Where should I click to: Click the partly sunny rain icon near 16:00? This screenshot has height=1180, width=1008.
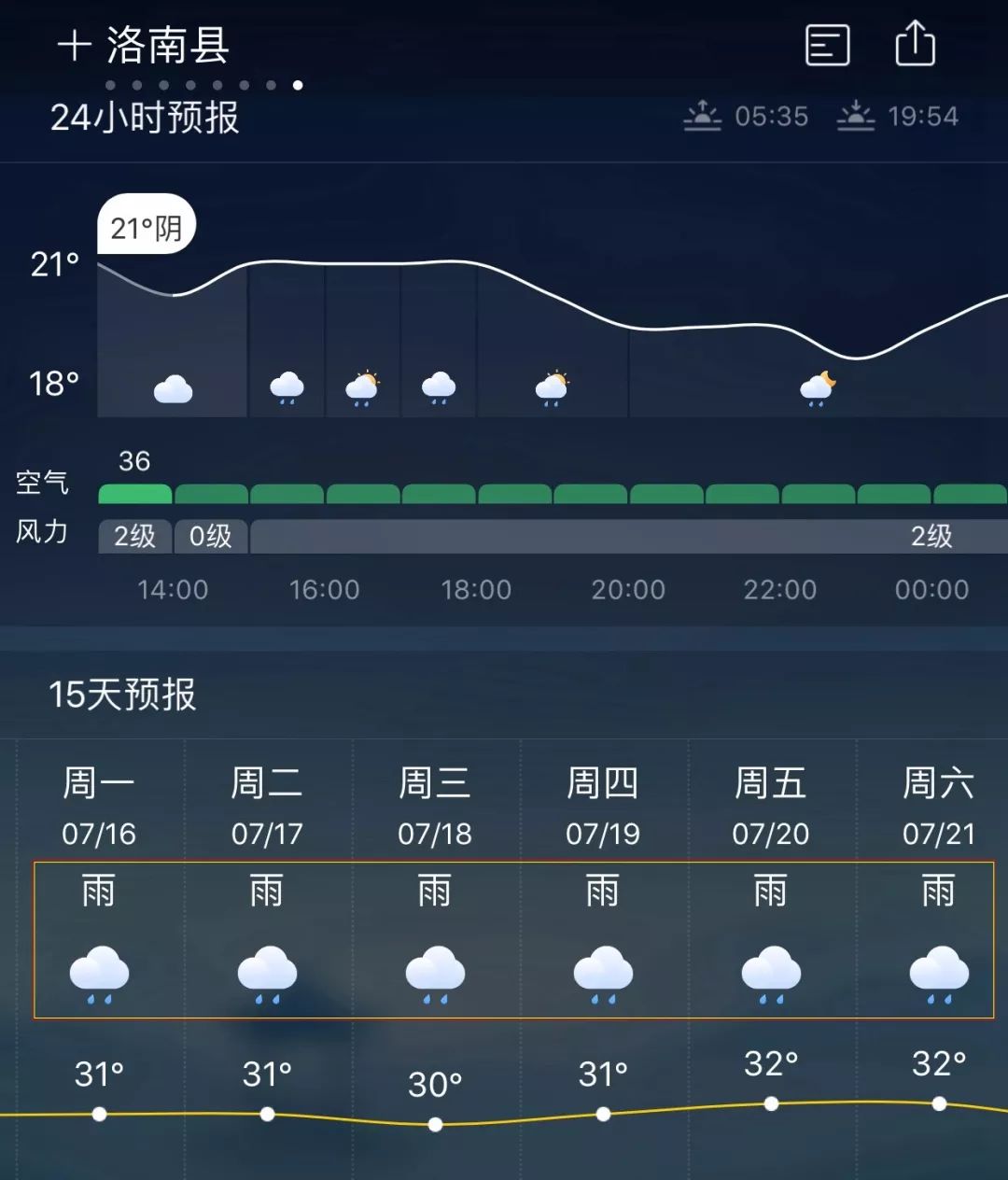[363, 385]
